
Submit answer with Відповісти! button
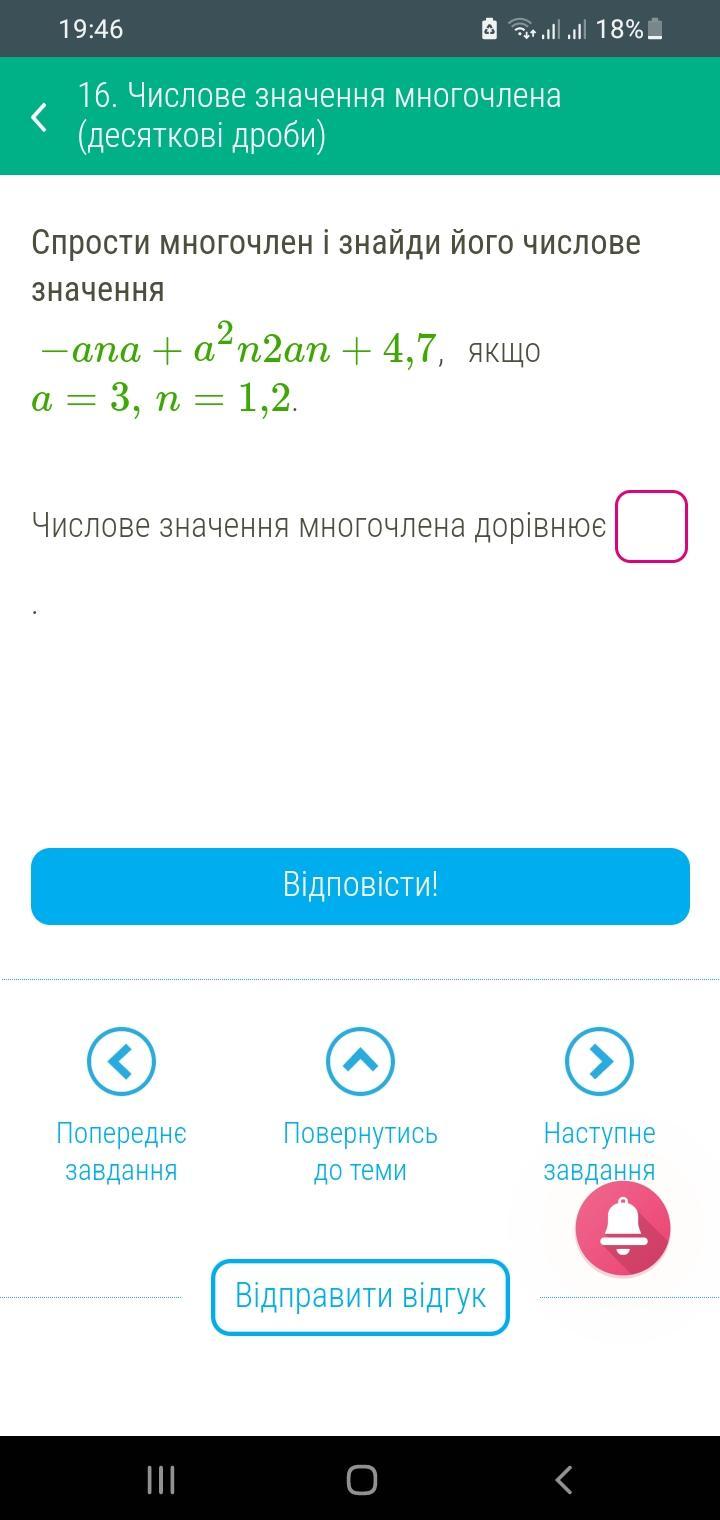point(360,886)
